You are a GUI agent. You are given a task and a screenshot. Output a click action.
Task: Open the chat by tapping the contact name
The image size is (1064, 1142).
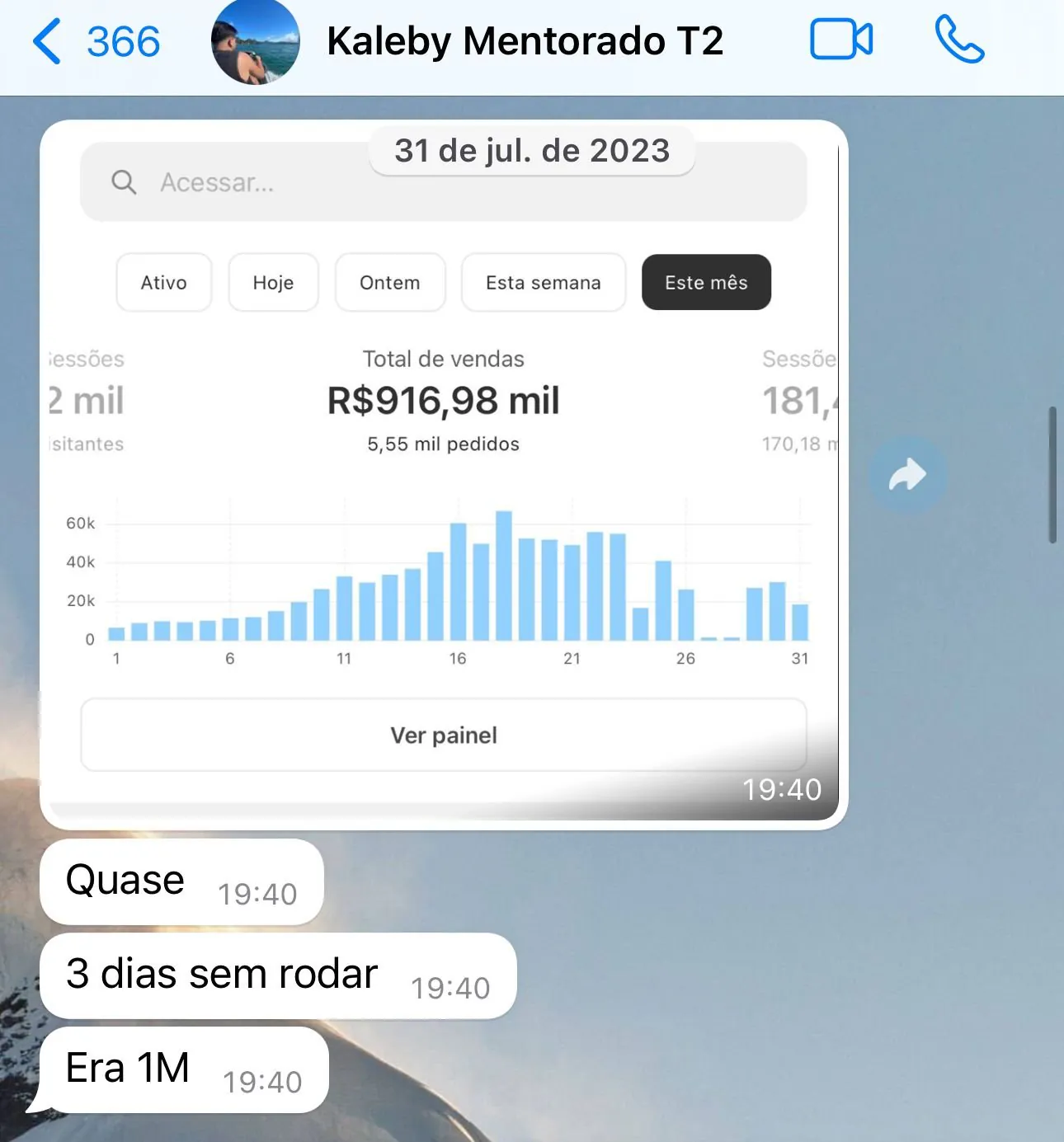point(525,40)
